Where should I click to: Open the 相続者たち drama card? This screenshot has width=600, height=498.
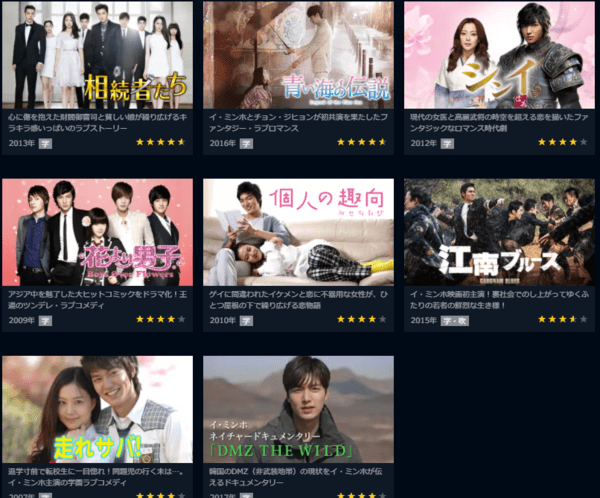pyautogui.click(x=97, y=55)
